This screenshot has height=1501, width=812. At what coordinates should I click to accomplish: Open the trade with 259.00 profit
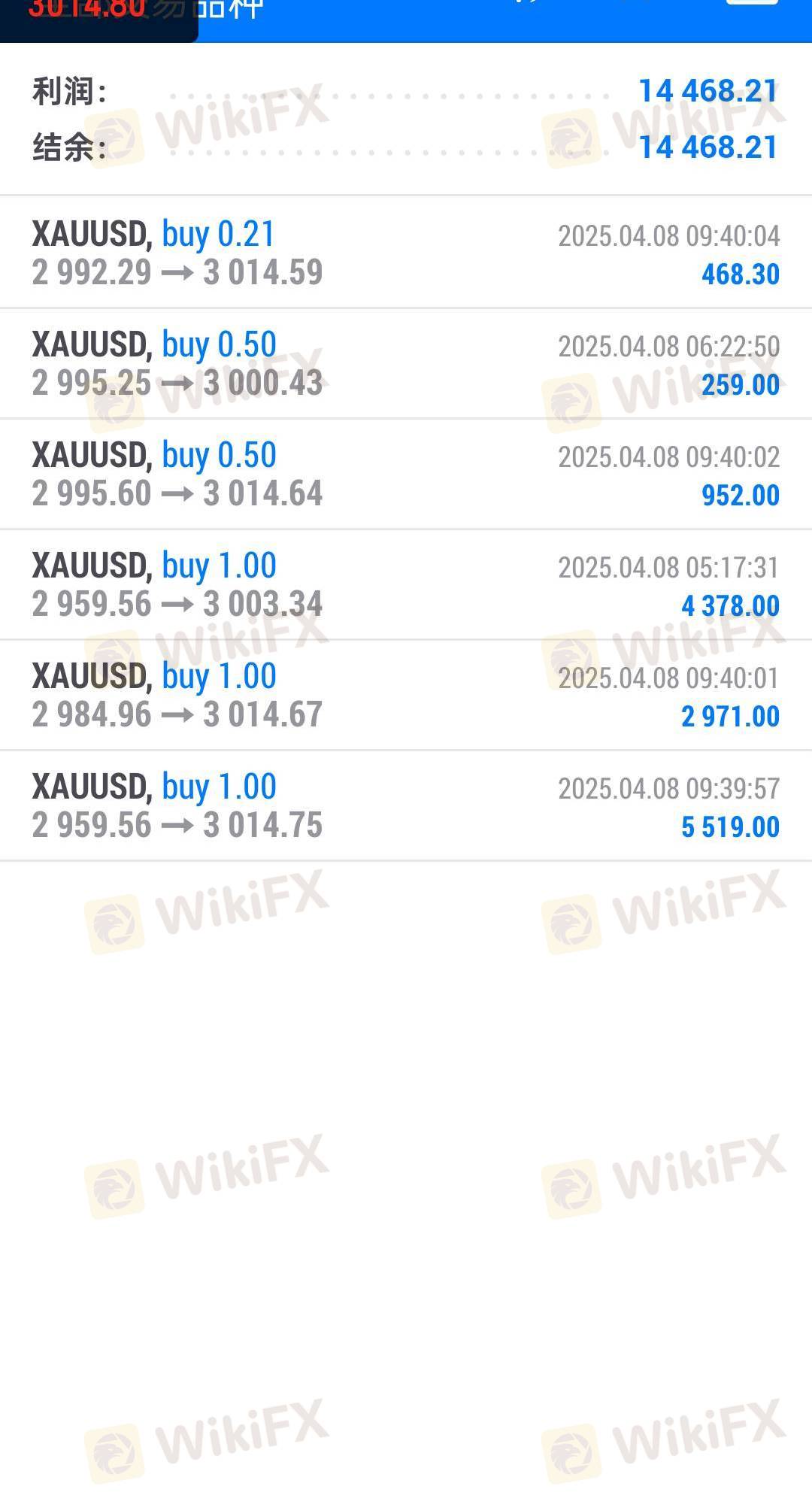406,363
